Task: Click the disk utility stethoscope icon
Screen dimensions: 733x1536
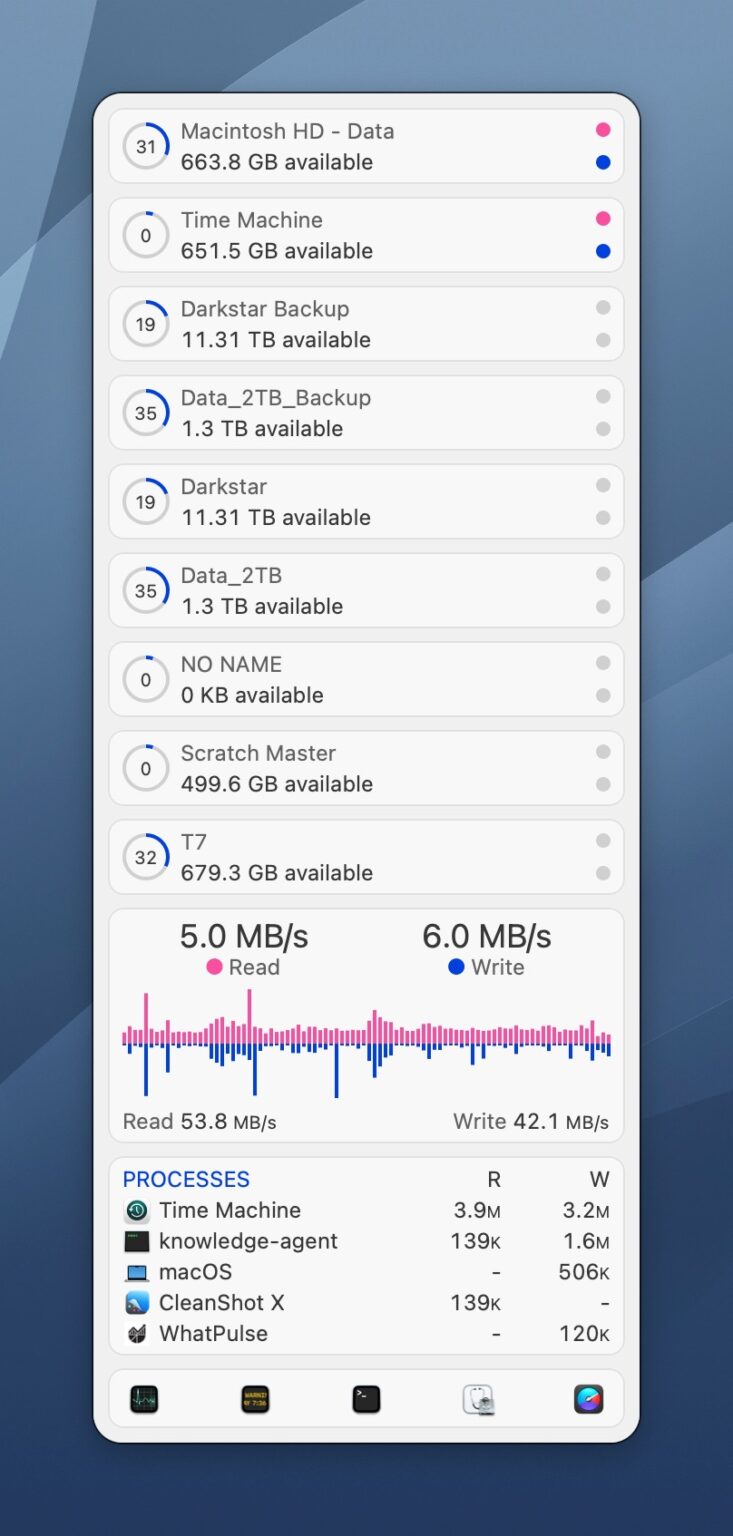Action: pyautogui.click(x=477, y=1399)
